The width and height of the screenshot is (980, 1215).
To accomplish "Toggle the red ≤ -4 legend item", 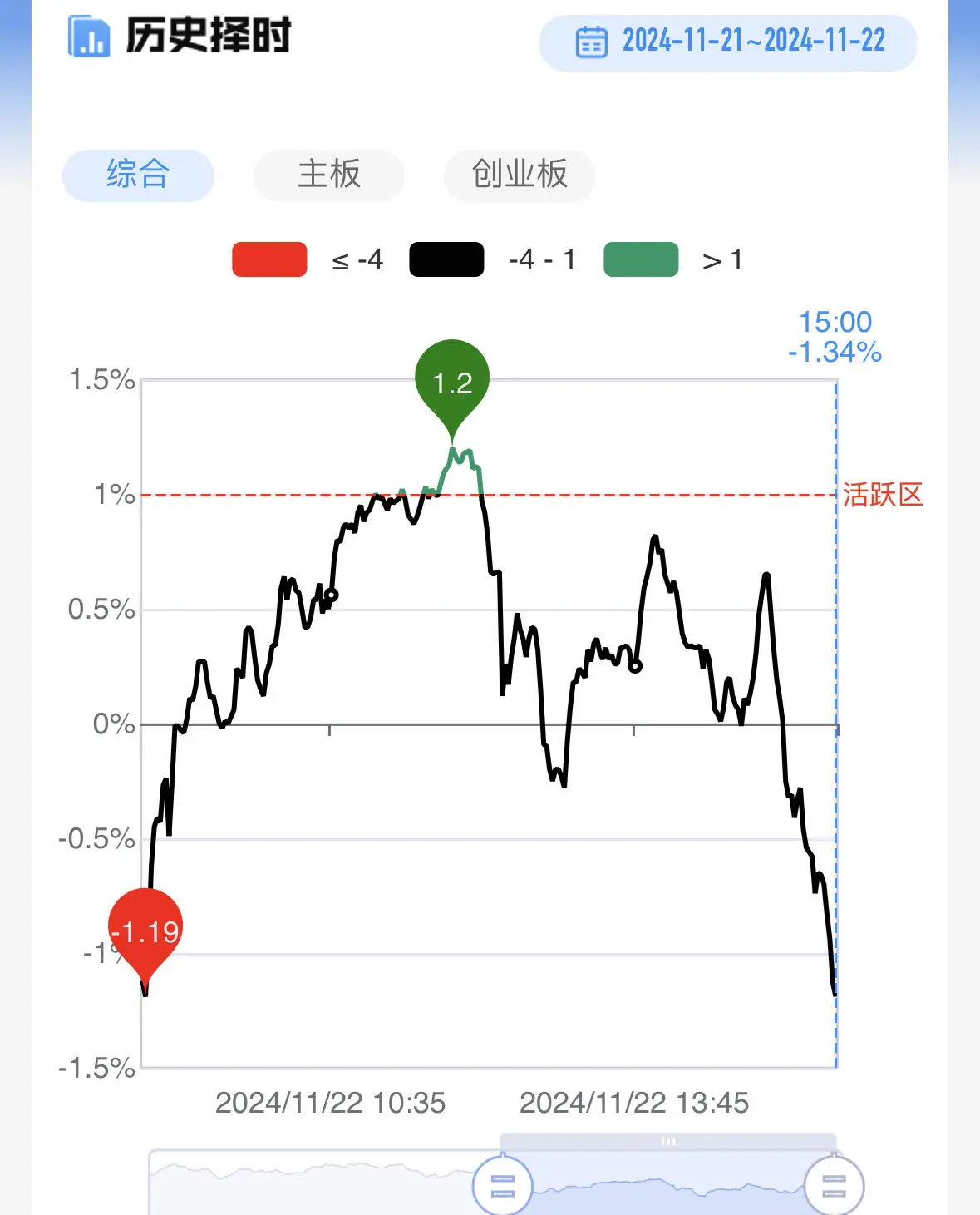I will [270, 259].
